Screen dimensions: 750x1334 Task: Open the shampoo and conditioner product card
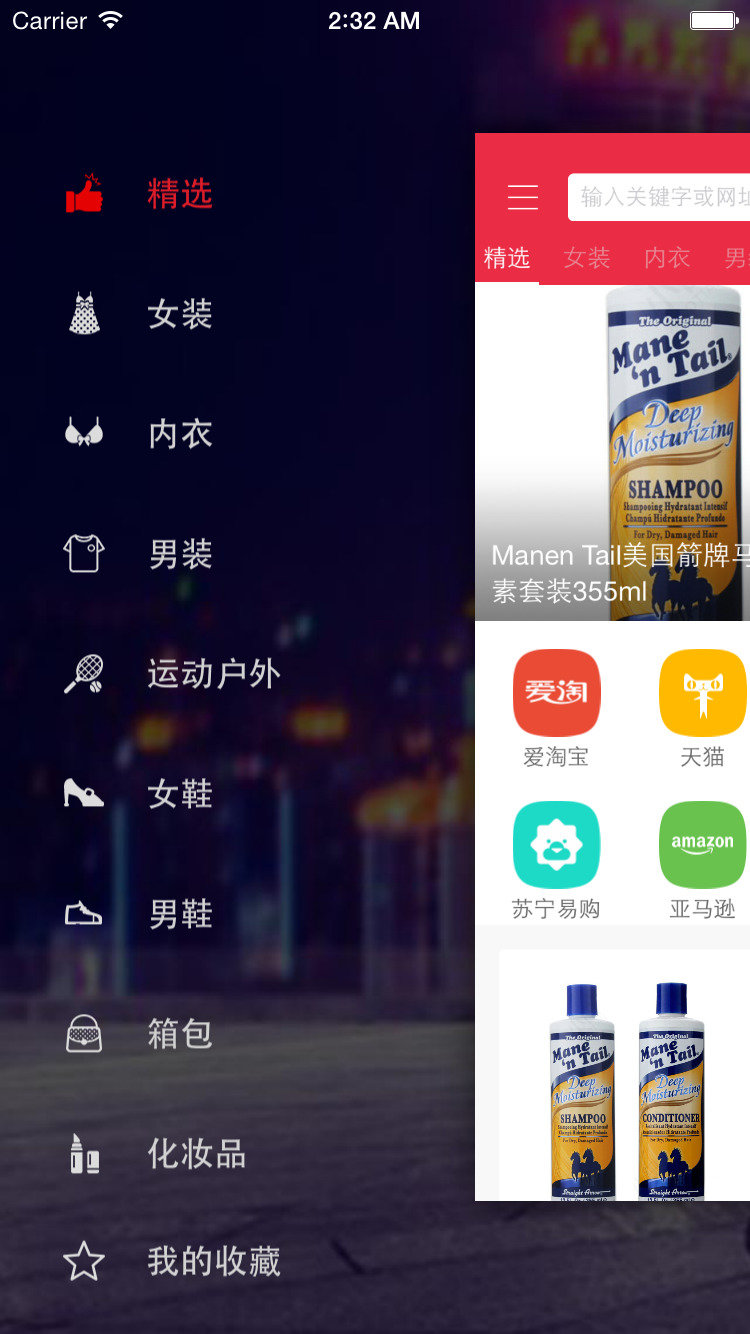point(624,1080)
